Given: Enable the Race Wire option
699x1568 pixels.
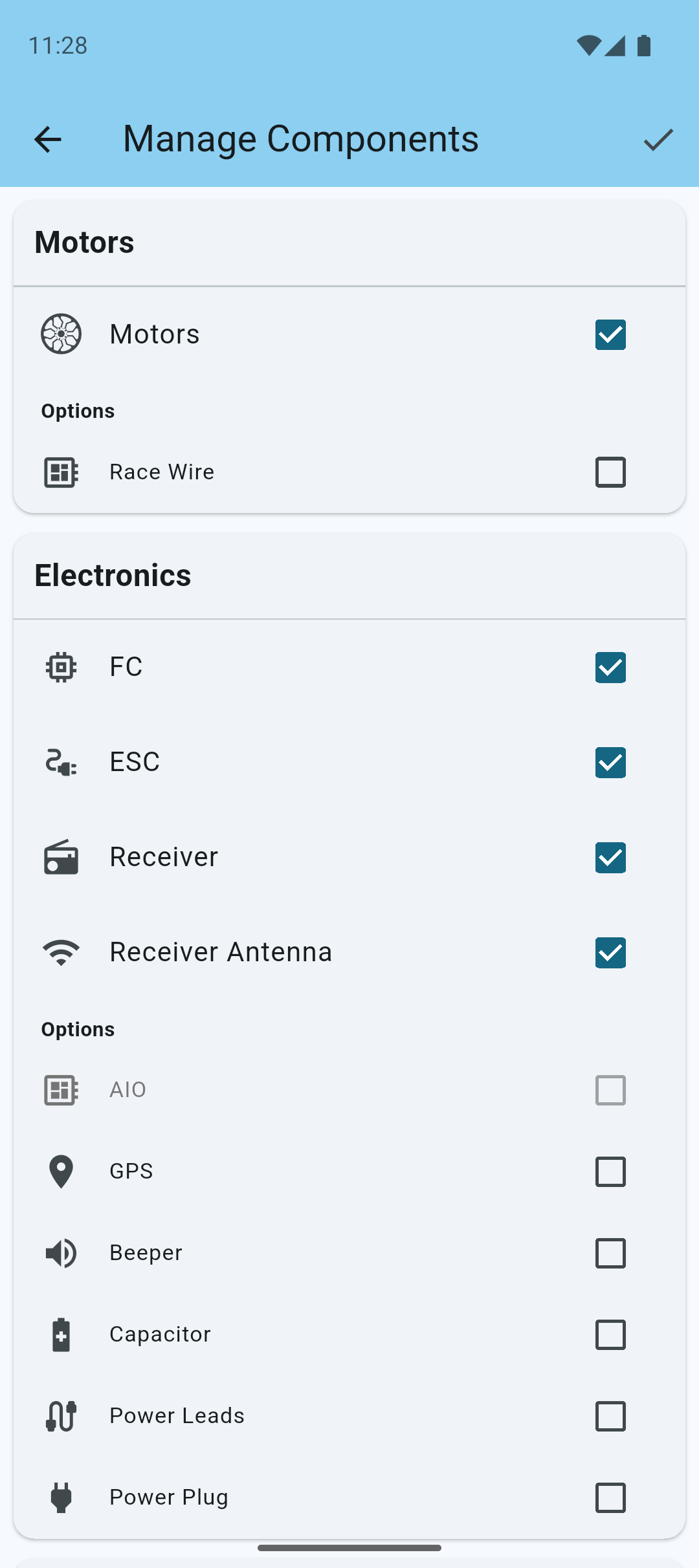Looking at the screenshot, I should pyautogui.click(x=610, y=472).
